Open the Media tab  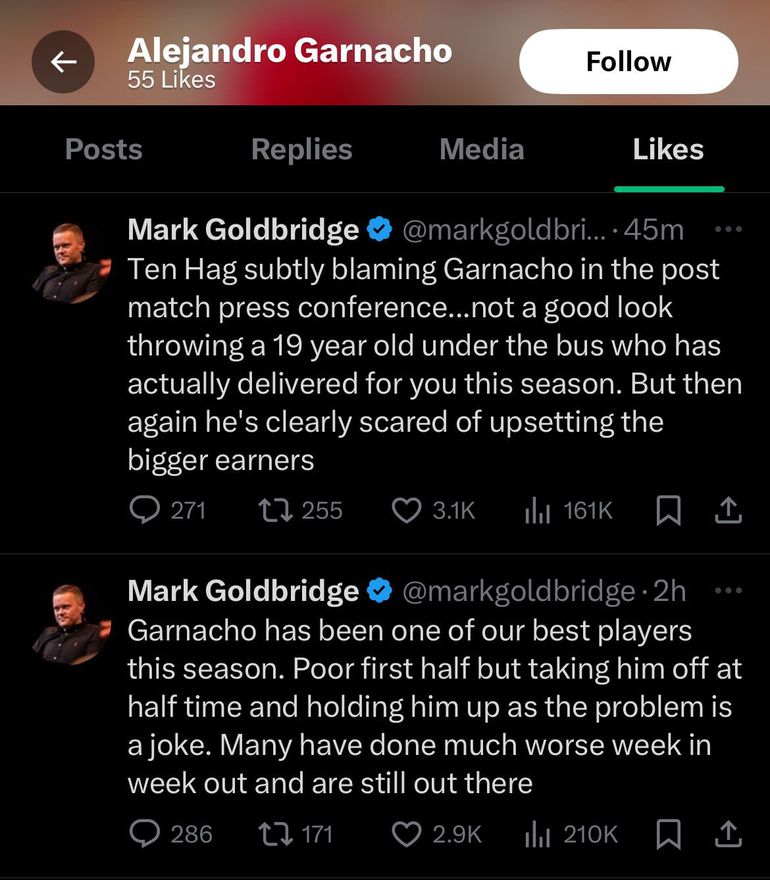tap(481, 150)
